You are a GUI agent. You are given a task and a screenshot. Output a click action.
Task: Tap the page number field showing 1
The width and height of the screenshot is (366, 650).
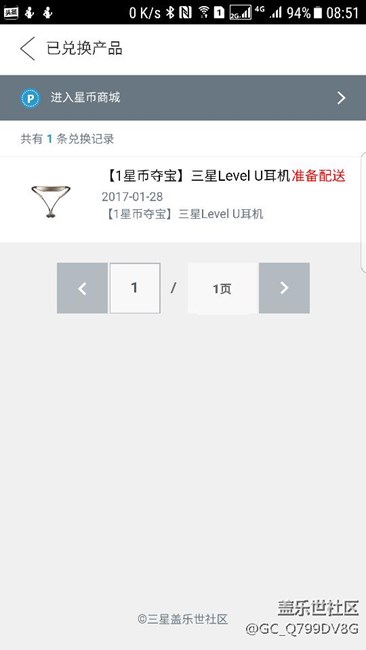click(x=135, y=288)
